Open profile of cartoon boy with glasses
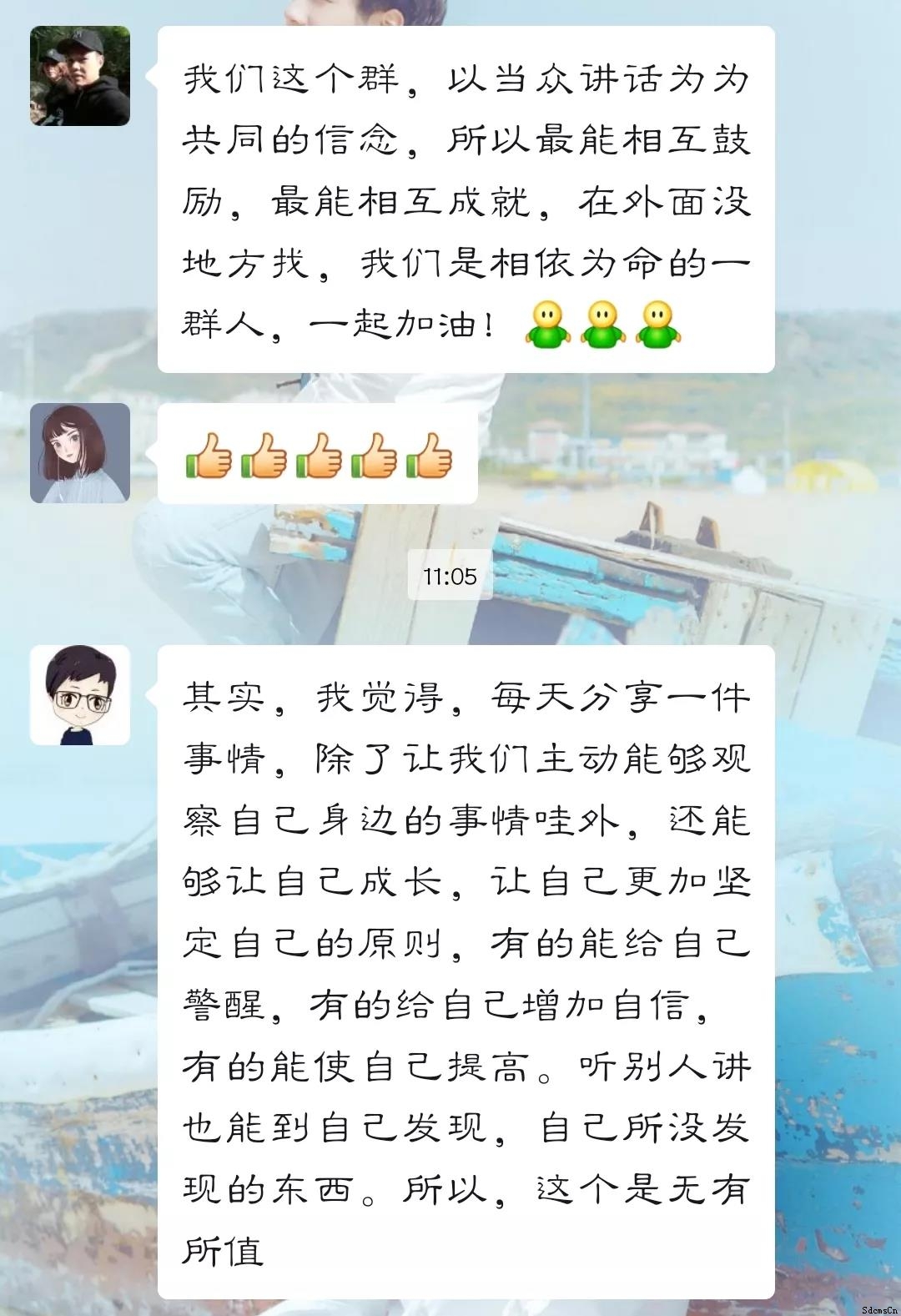 80,695
